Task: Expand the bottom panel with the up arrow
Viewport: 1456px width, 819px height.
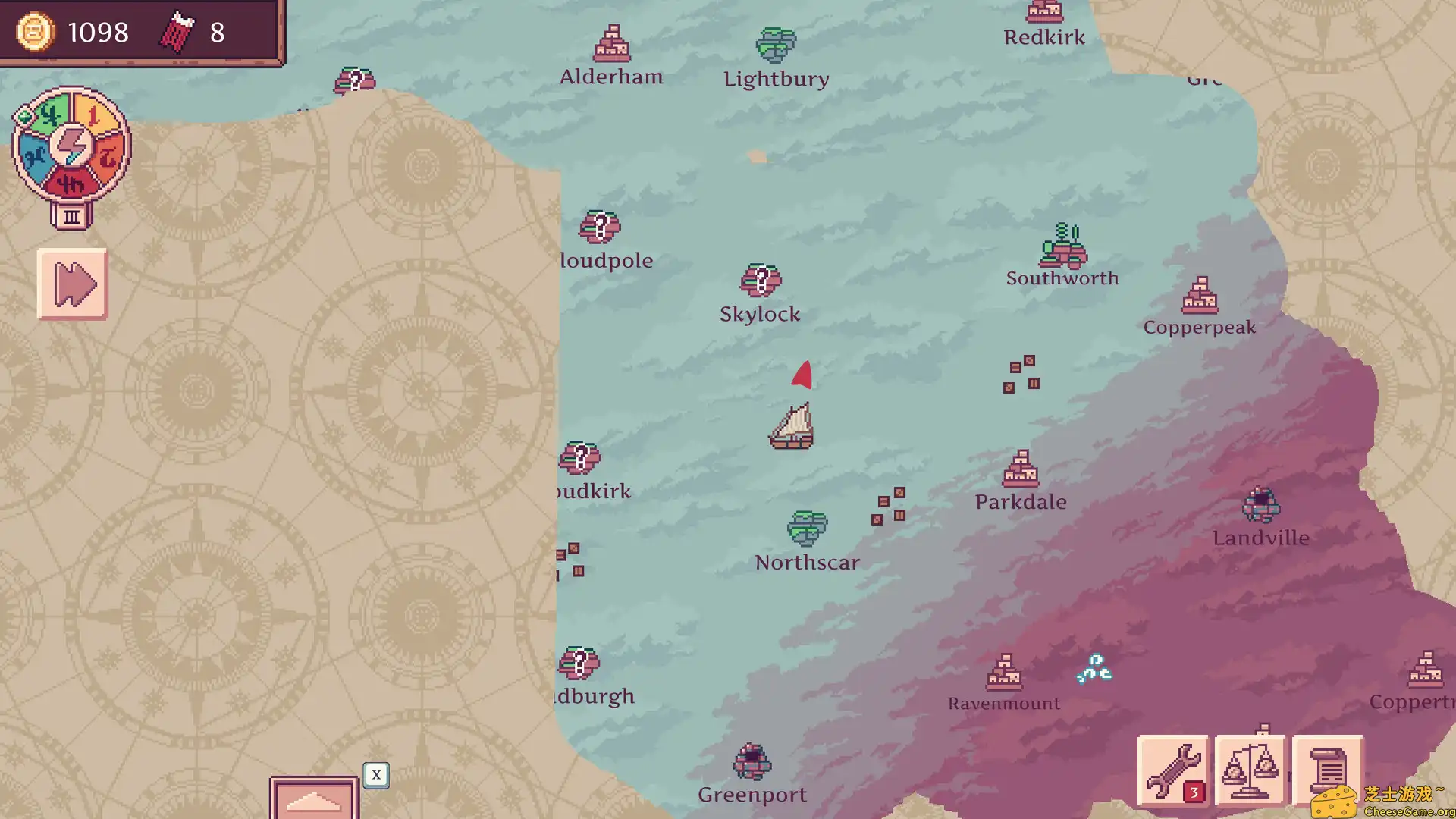Action: coord(313,799)
